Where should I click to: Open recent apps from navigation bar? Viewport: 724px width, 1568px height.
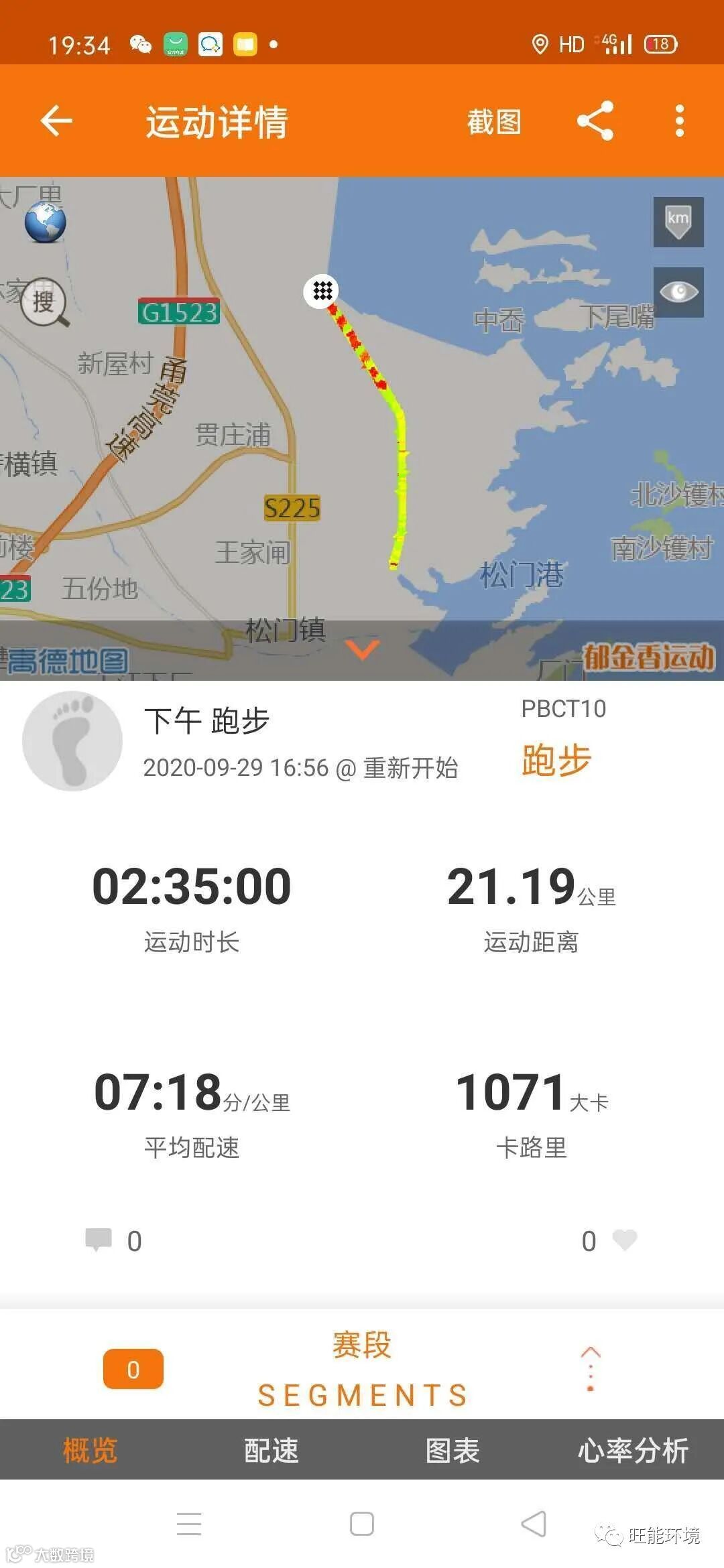click(x=189, y=1524)
